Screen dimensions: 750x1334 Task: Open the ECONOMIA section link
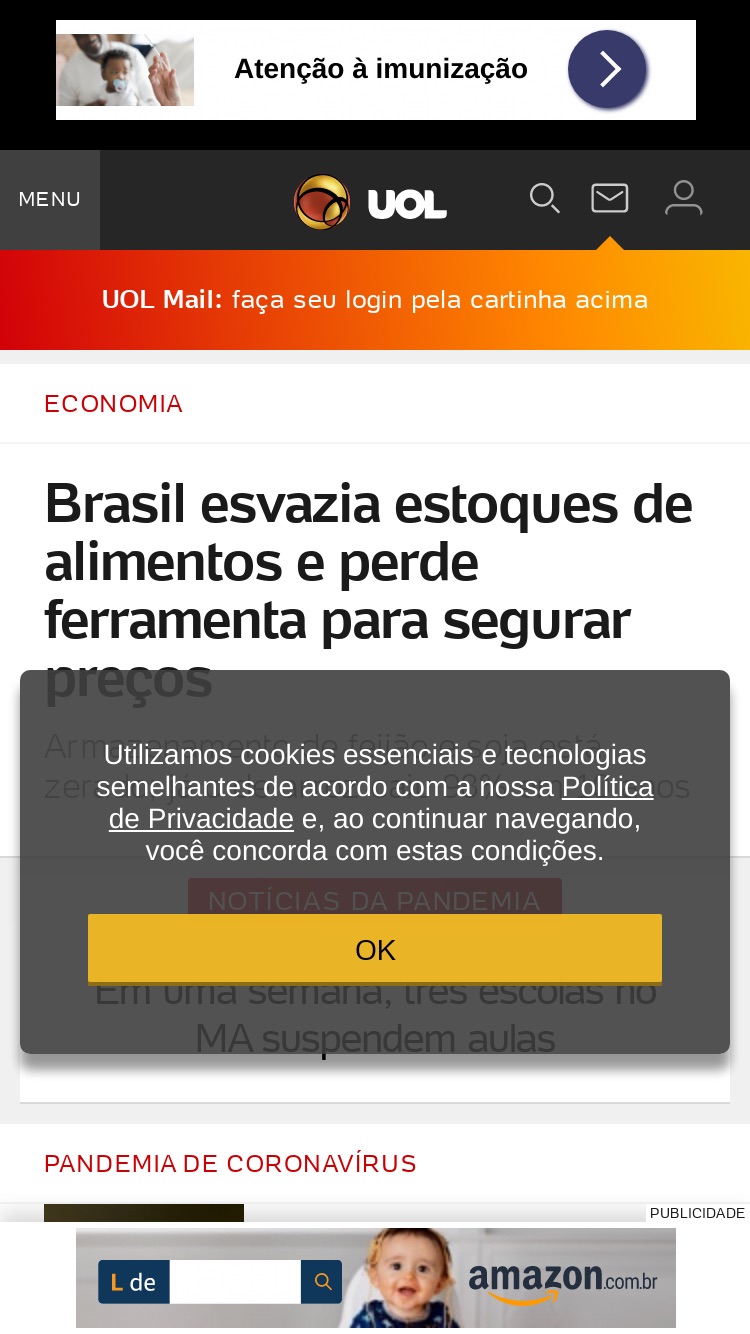click(114, 404)
